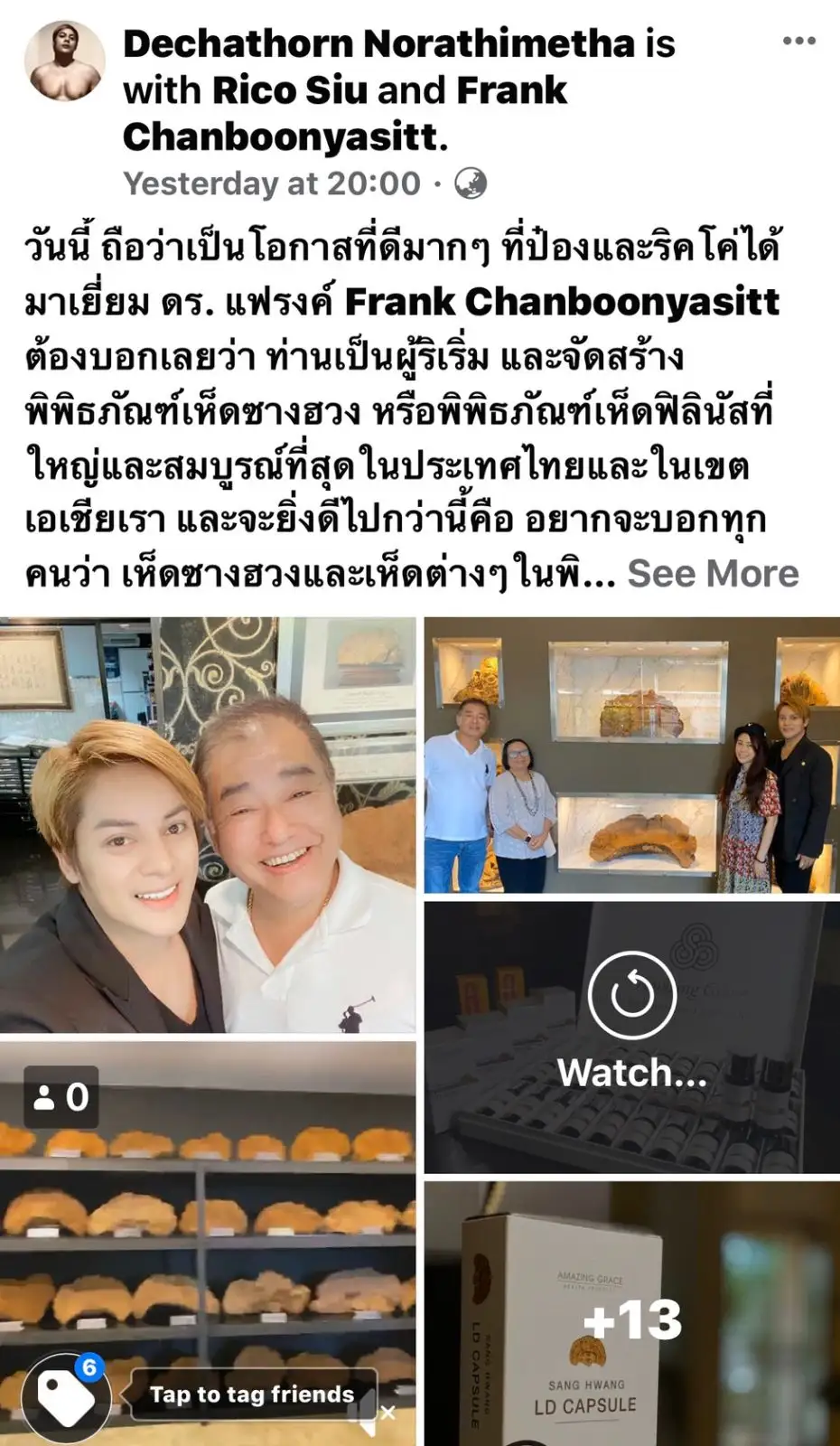Open Rico Siu's profile
This screenshot has height=1446, width=840.
point(289,90)
